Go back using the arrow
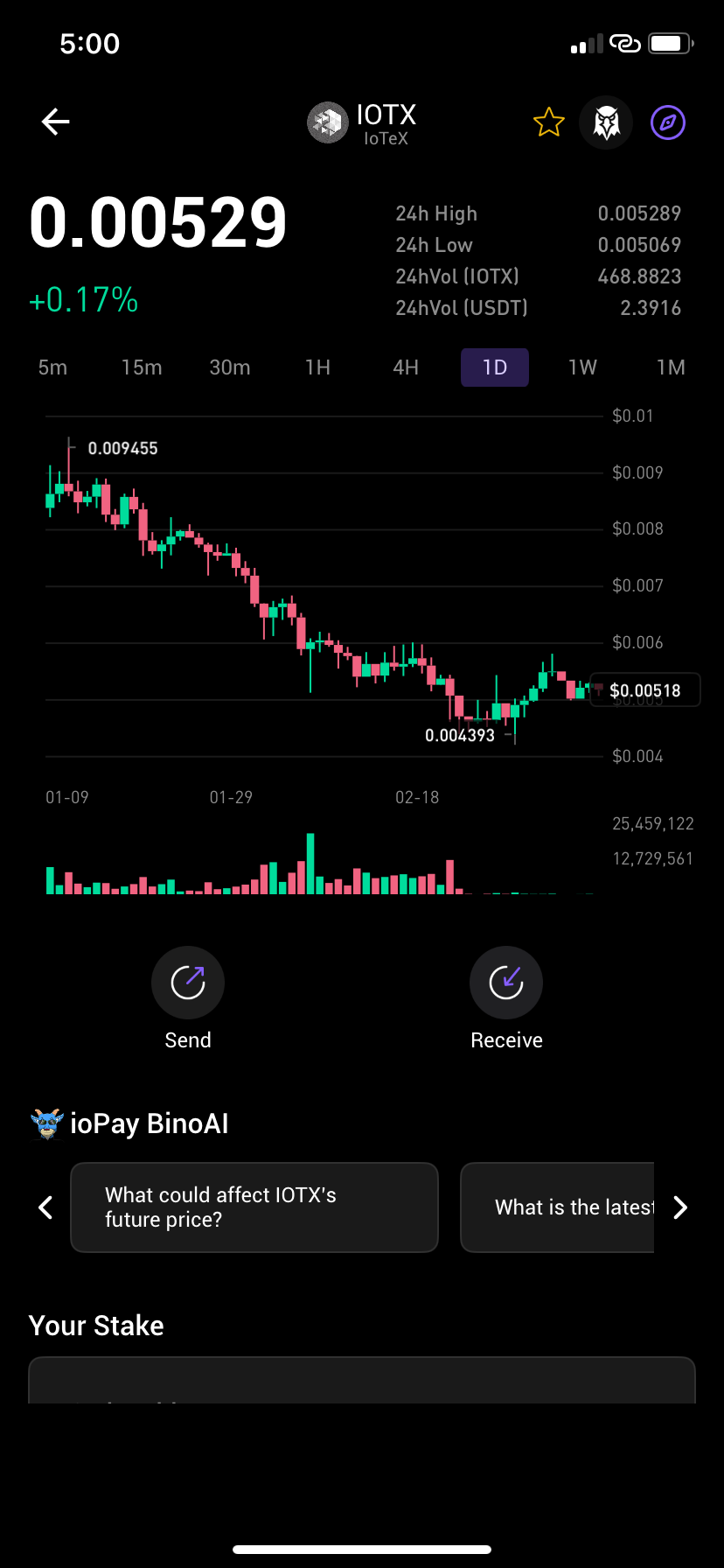This screenshot has height=1568, width=724. tap(55, 122)
